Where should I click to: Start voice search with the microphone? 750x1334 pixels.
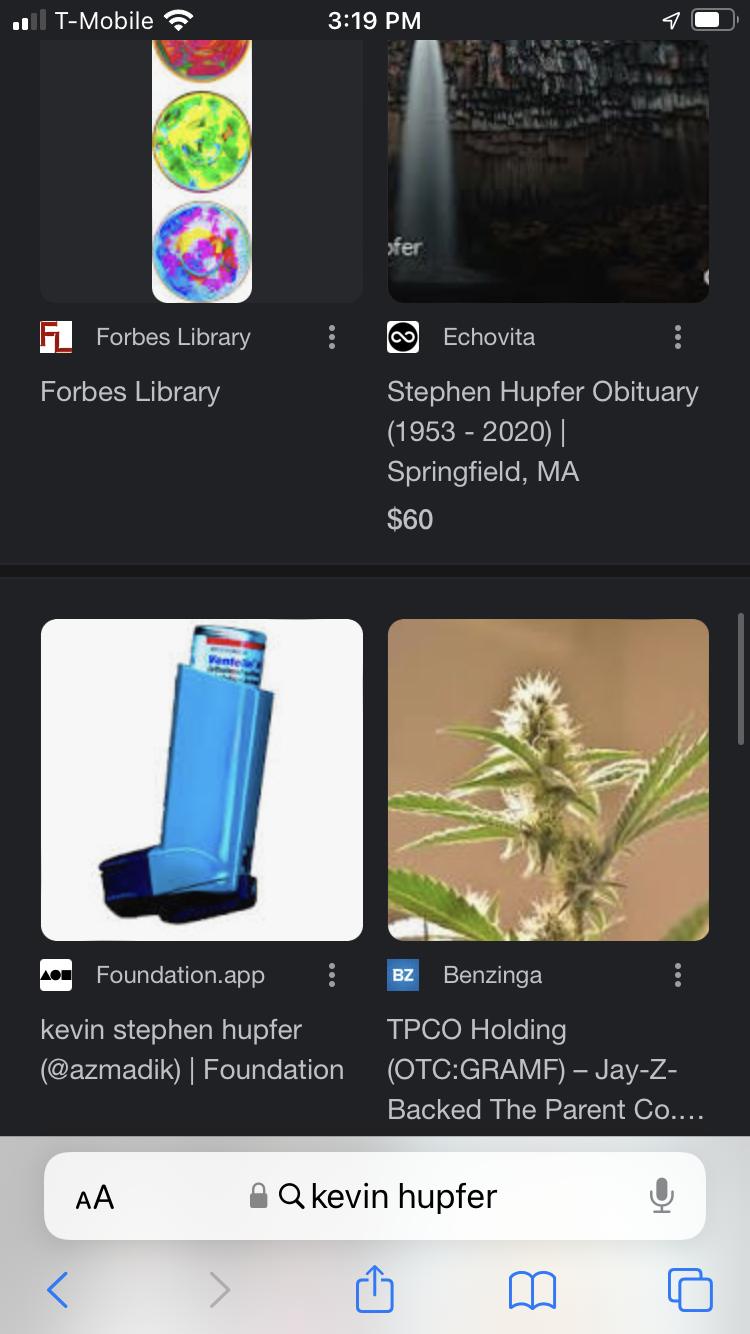point(661,1196)
